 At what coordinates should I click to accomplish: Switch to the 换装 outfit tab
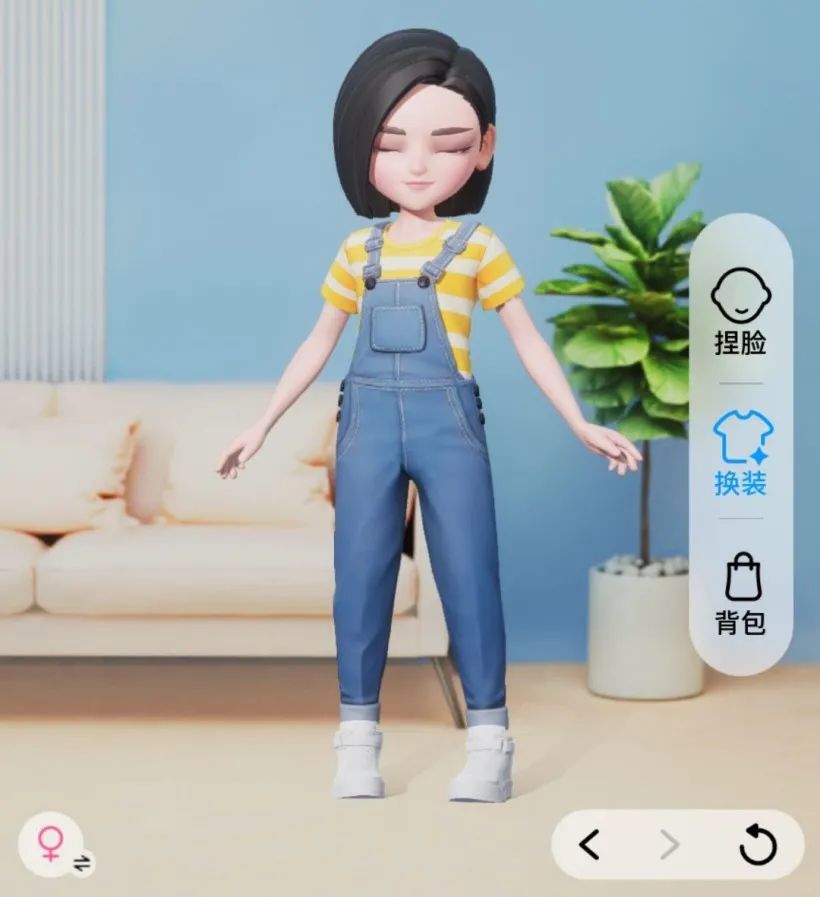coord(741,453)
